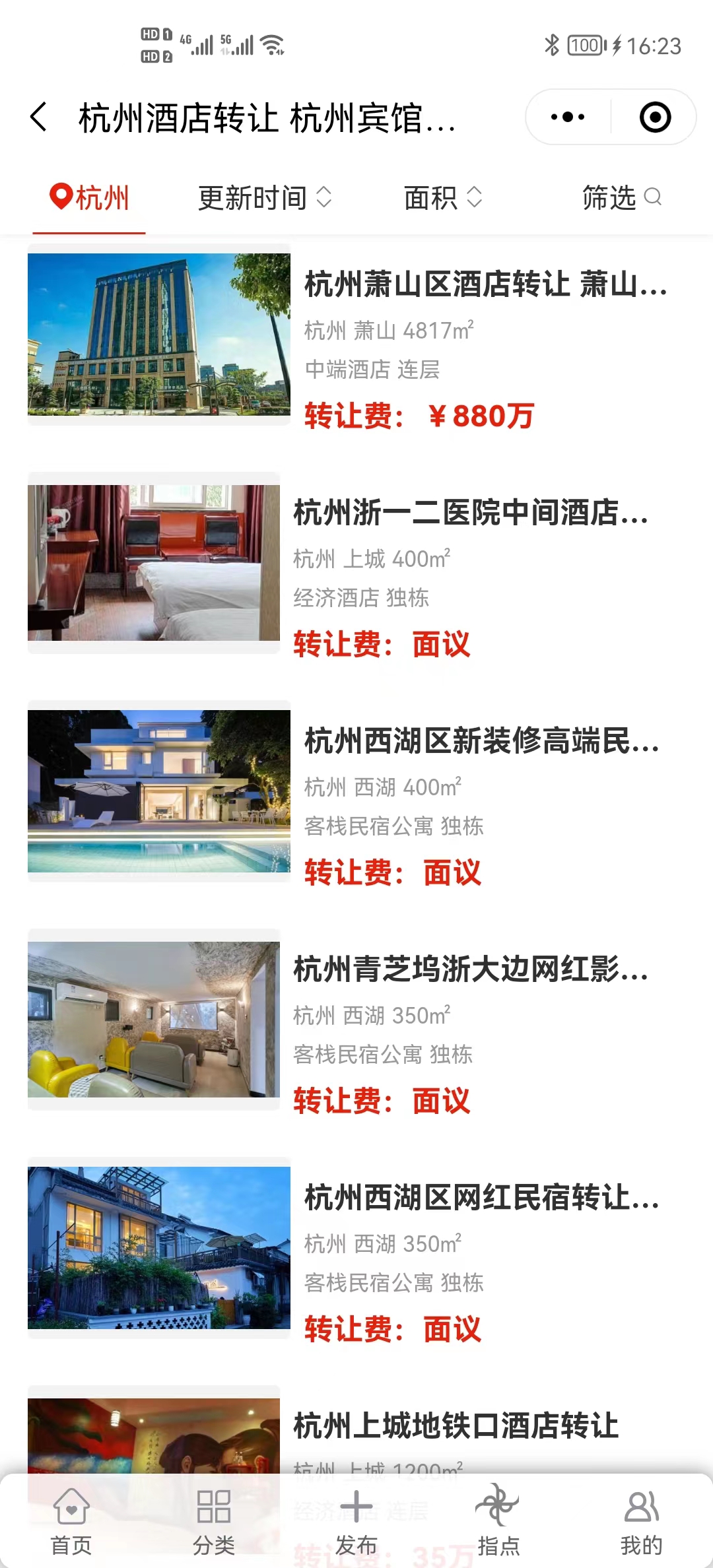Viewport: 713px width, 1568px height.
Task: View the 杭州浙一二医院中间酒店 listing
Action: click(x=470, y=513)
